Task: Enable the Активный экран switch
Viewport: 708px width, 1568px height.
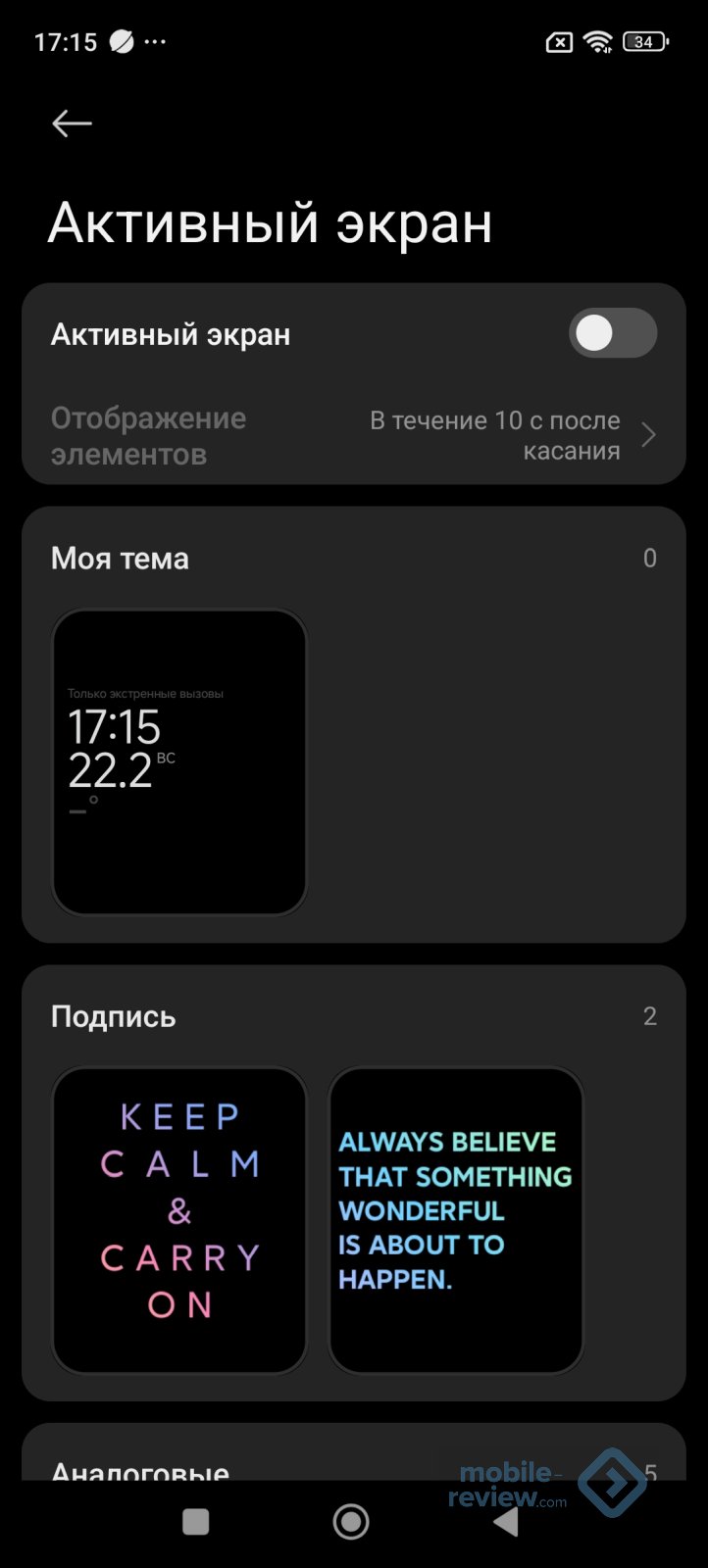Action: click(x=612, y=333)
